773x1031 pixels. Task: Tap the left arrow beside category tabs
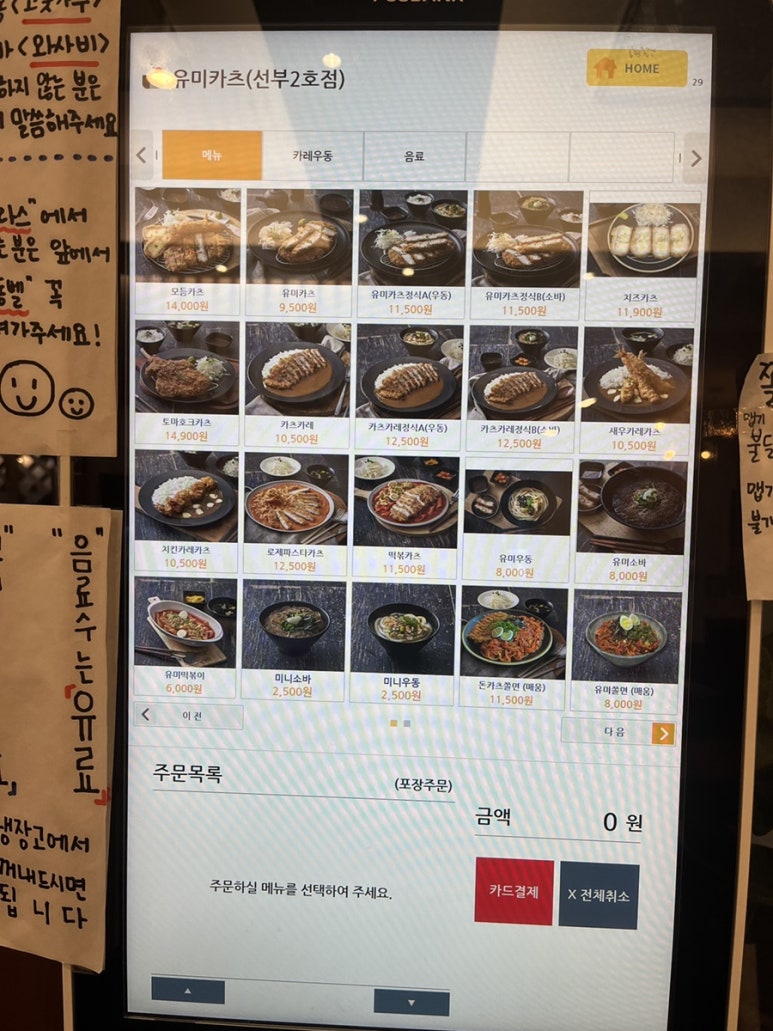tap(142, 155)
